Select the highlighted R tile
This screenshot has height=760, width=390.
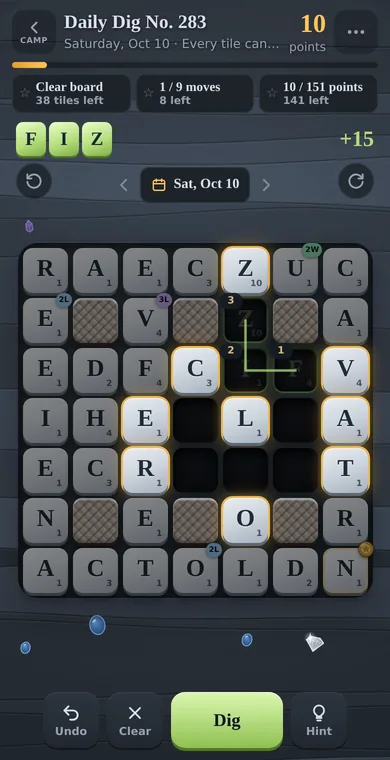[145, 471]
